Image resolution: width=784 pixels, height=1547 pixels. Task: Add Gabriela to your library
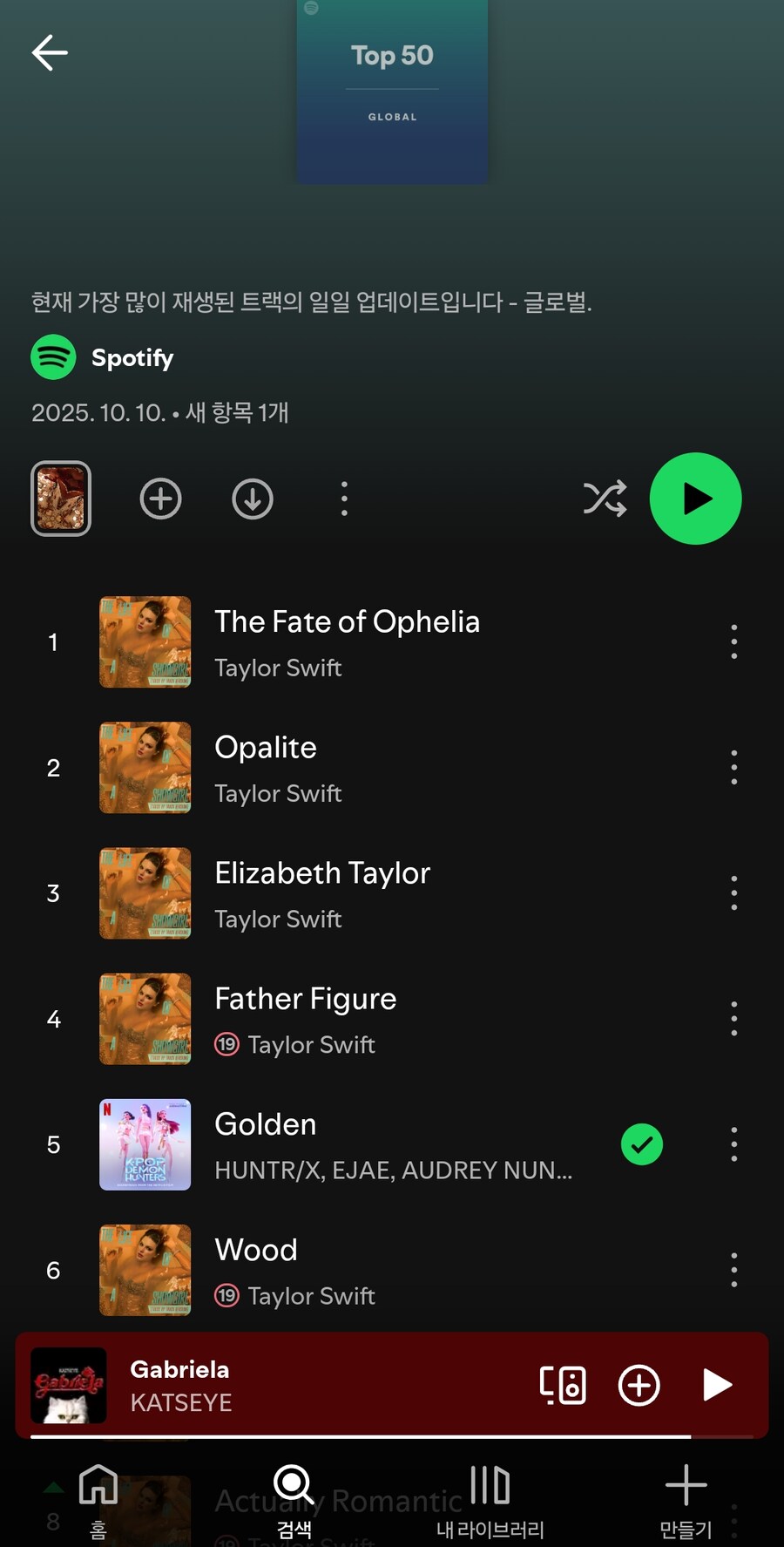click(x=639, y=1385)
